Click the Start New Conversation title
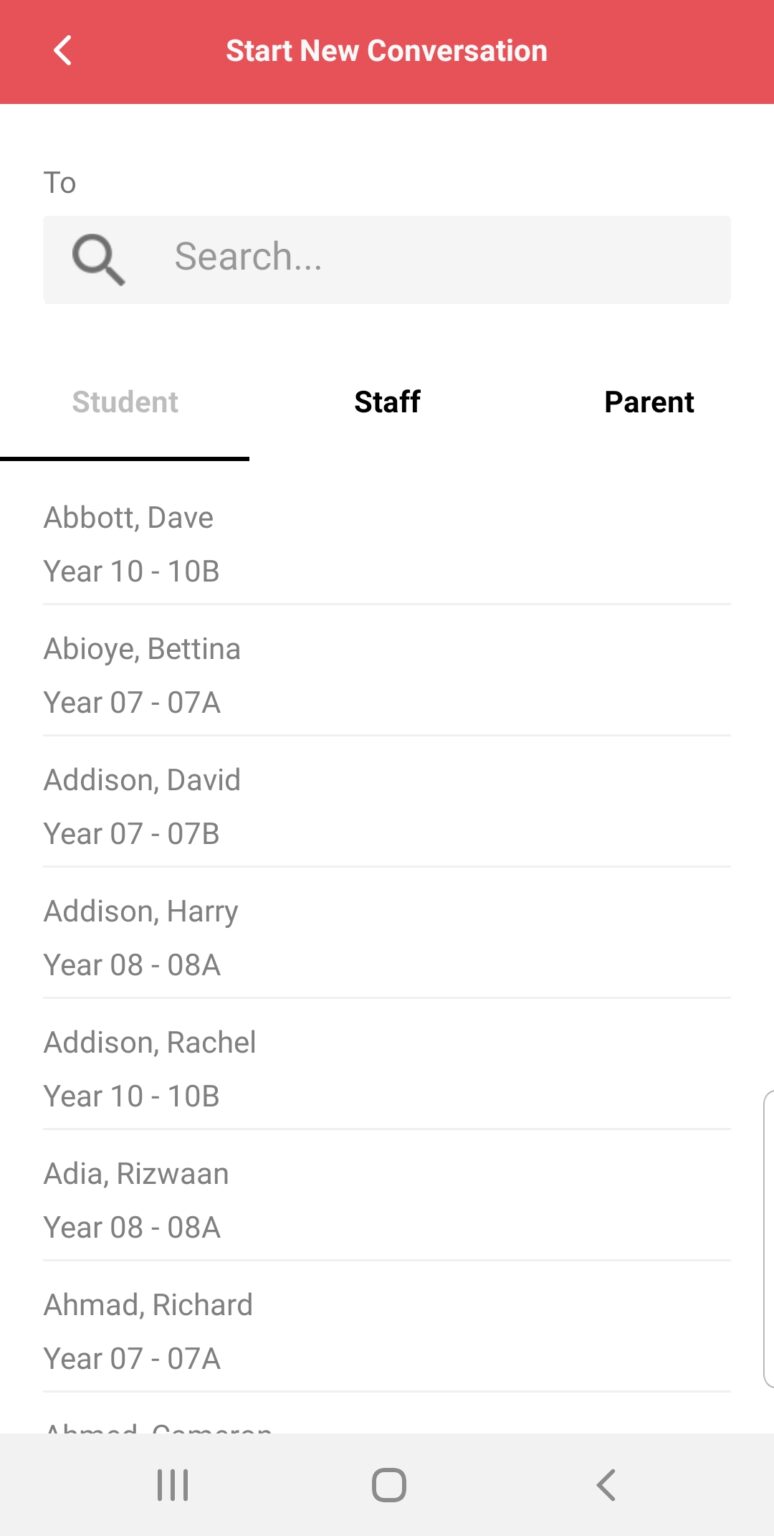 pos(387,50)
